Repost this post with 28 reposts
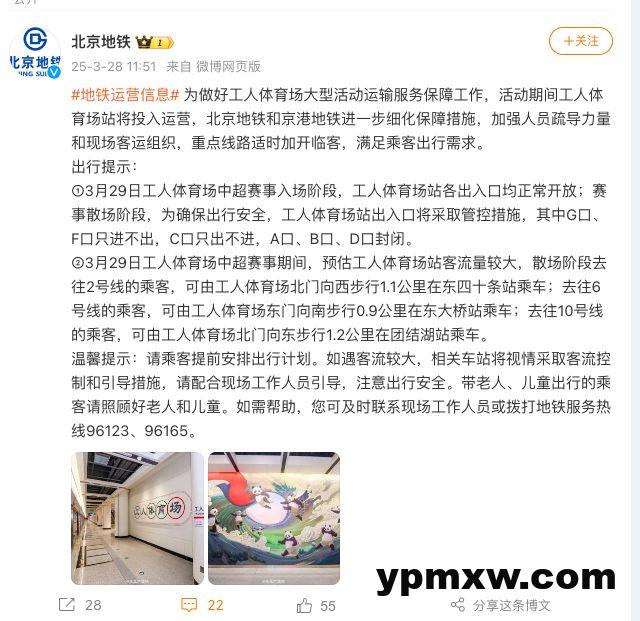This screenshot has width=640, height=621. point(80,605)
